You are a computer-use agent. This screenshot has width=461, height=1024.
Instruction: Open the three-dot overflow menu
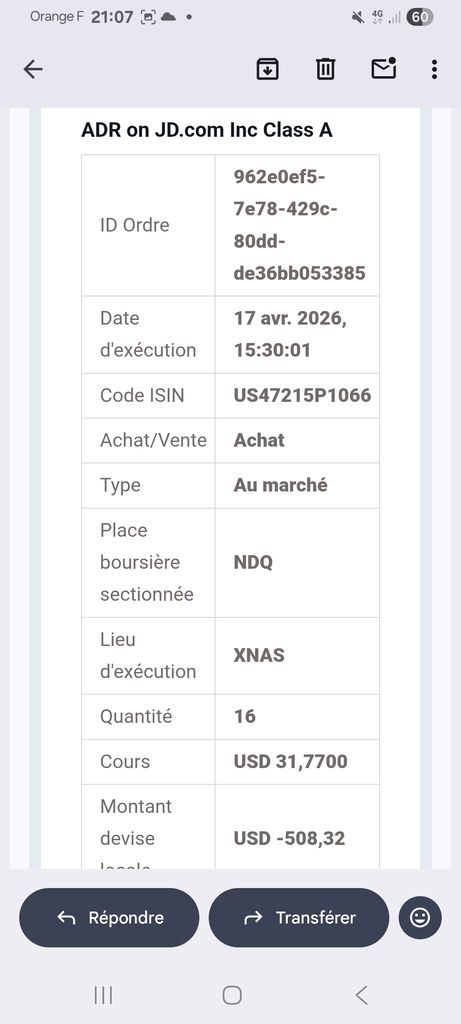pos(434,69)
